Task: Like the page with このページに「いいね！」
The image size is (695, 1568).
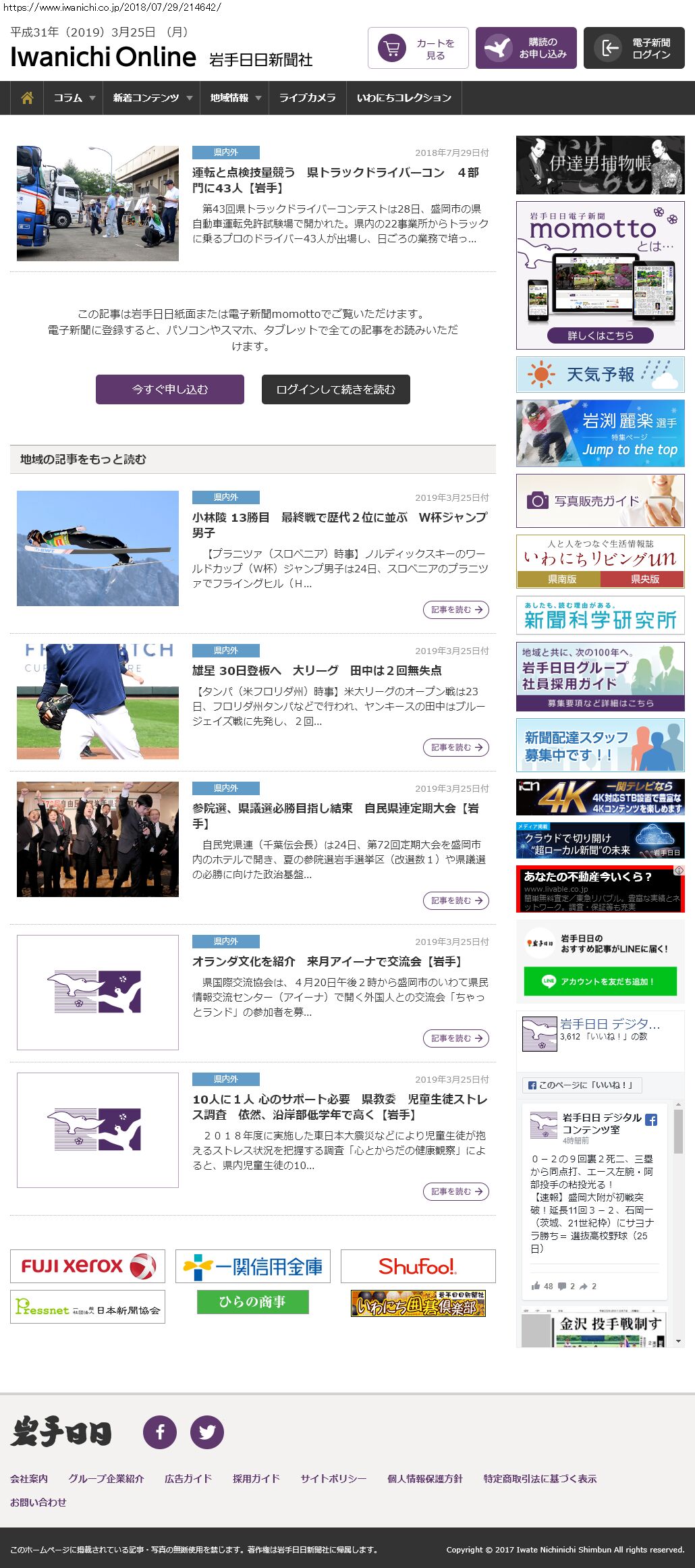Action: [582, 1085]
